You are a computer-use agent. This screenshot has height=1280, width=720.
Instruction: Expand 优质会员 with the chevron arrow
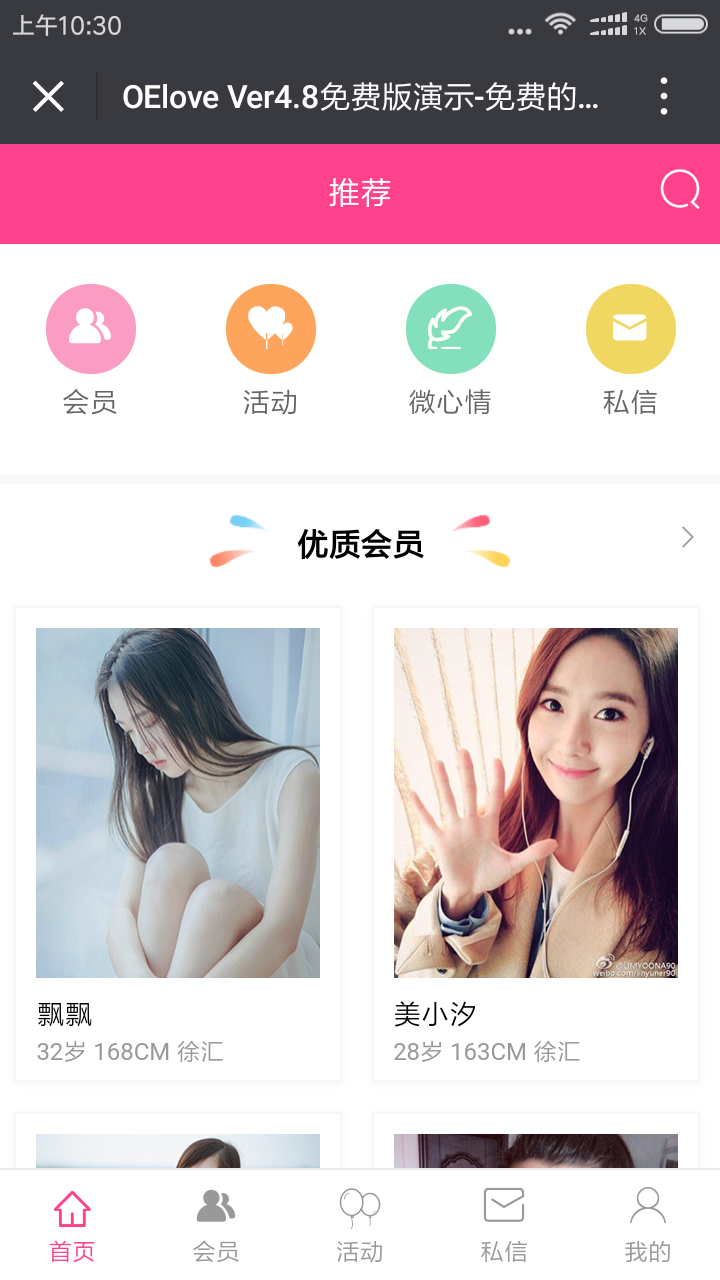click(687, 538)
